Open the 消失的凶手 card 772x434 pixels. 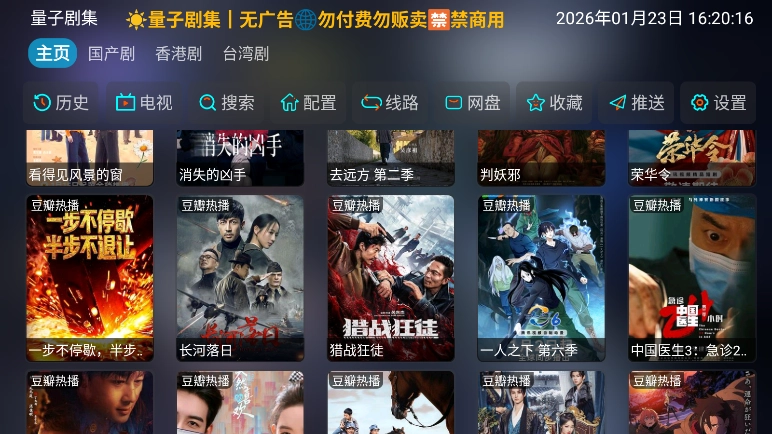click(x=240, y=158)
